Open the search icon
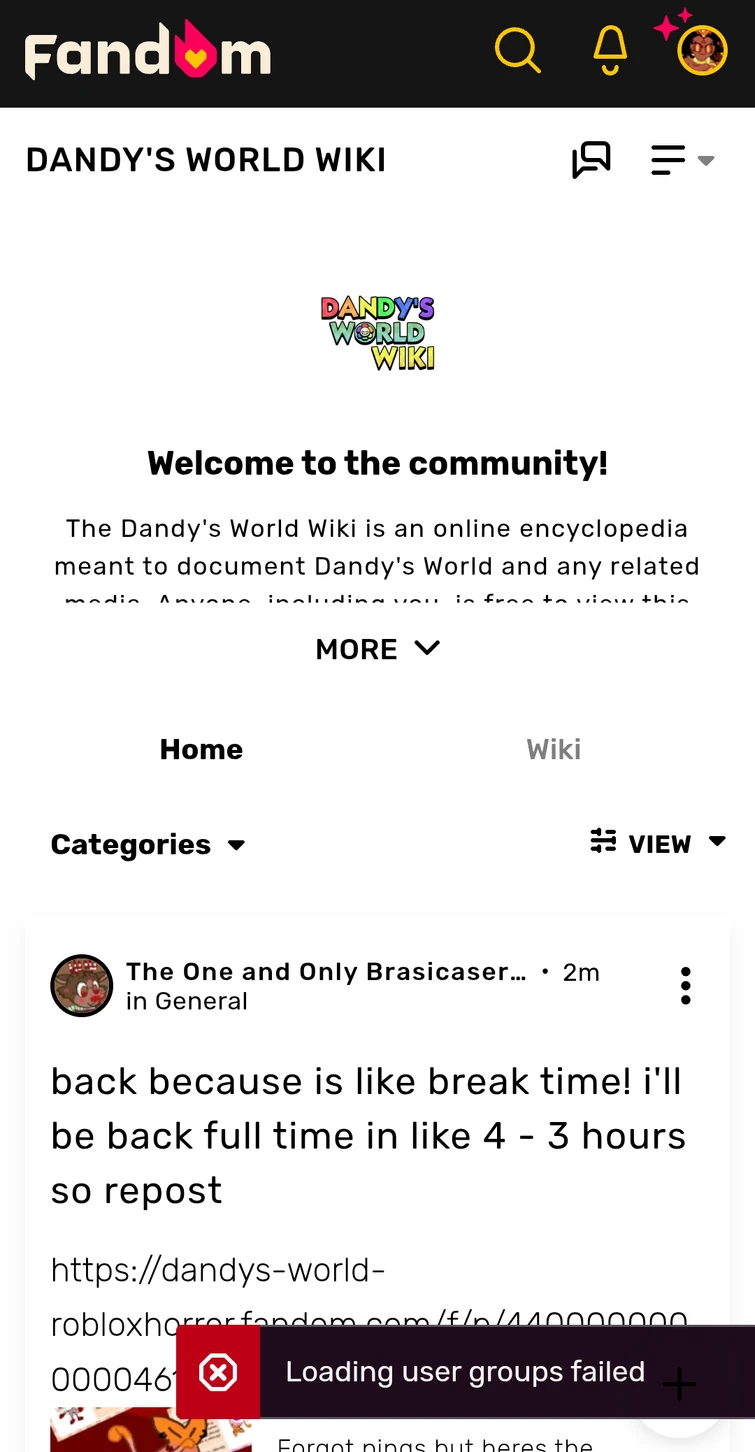Image resolution: width=755 pixels, height=1452 pixels. click(x=517, y=50)
